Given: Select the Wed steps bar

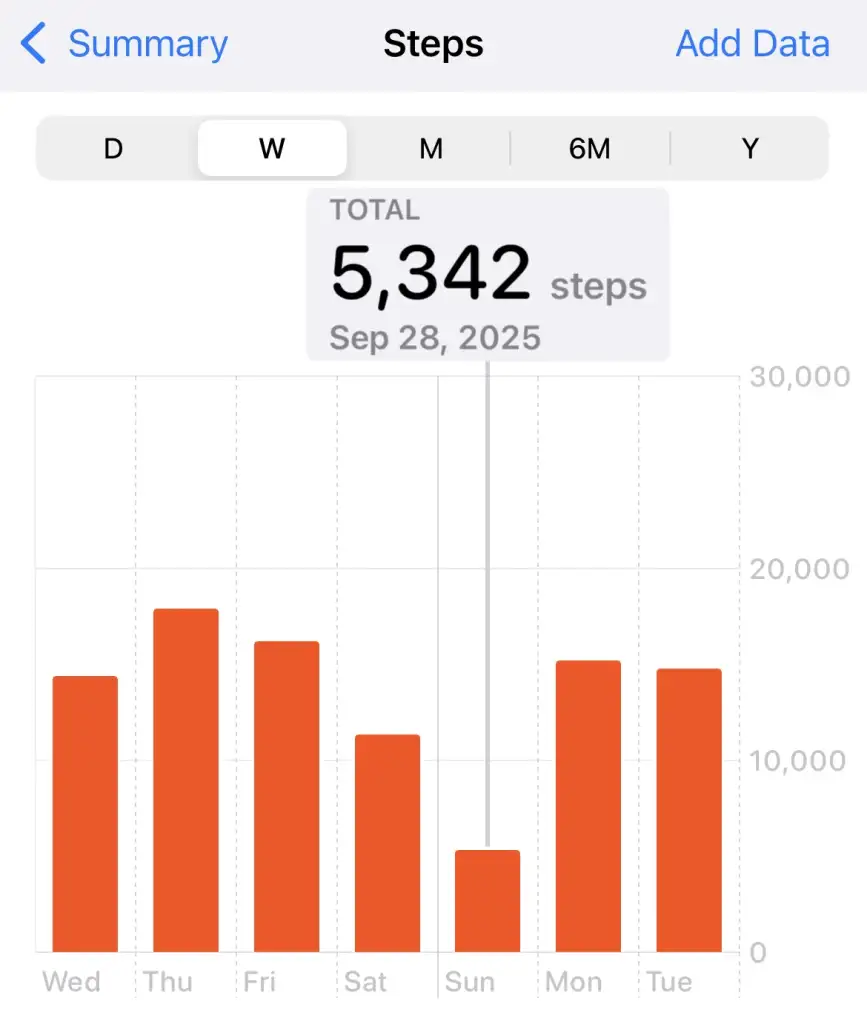Looking at the screenshot, I should pyautogui.click(x=85, y=814).
